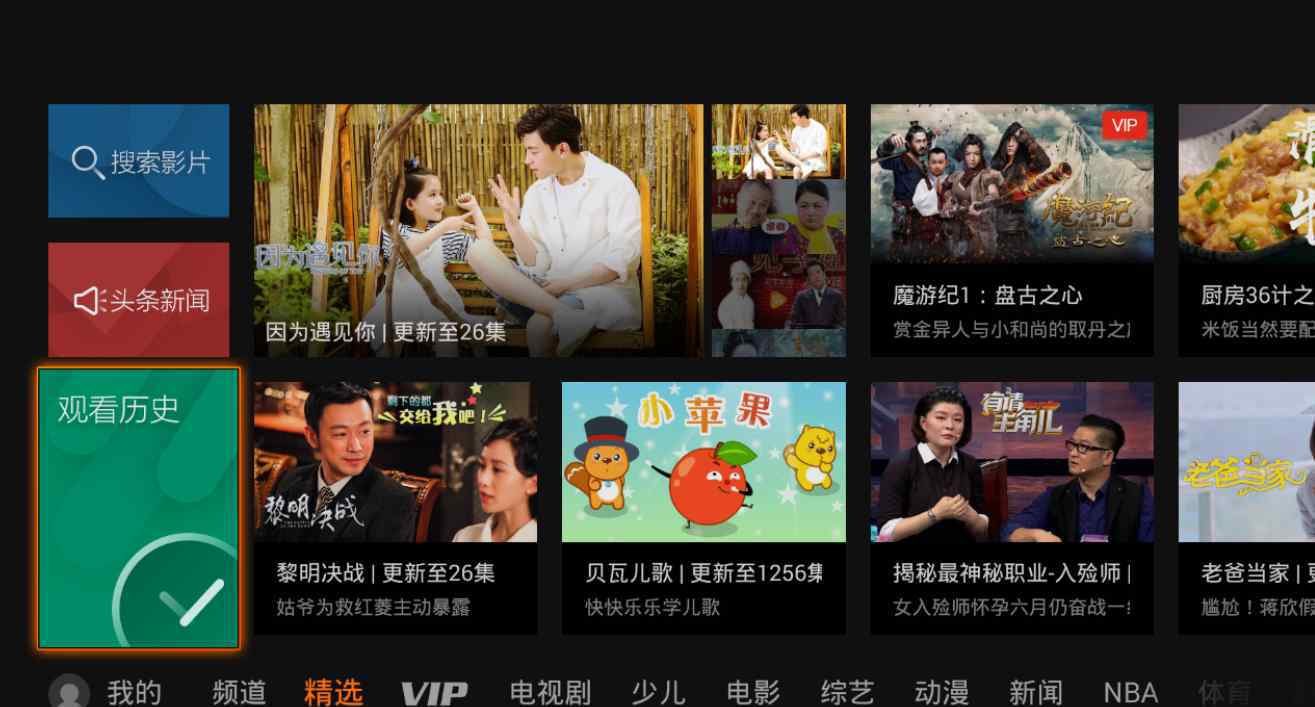Image resolution: width=1315 pixels, height=707 pixels.
Task: Open 魔游纪1：盘古之心 VIP movie
Action: (1011, 230)
